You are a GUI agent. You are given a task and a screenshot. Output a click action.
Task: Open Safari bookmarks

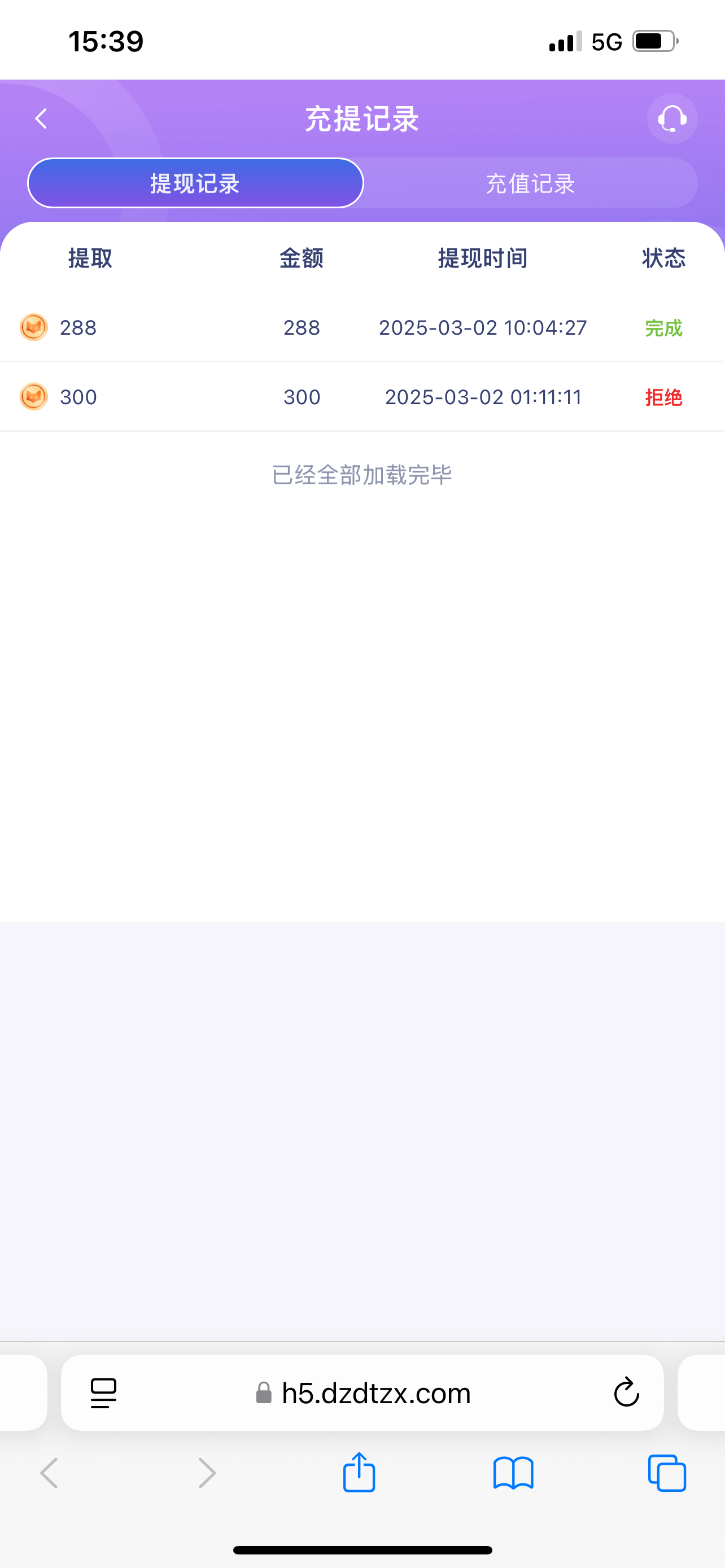[513, 1473]
